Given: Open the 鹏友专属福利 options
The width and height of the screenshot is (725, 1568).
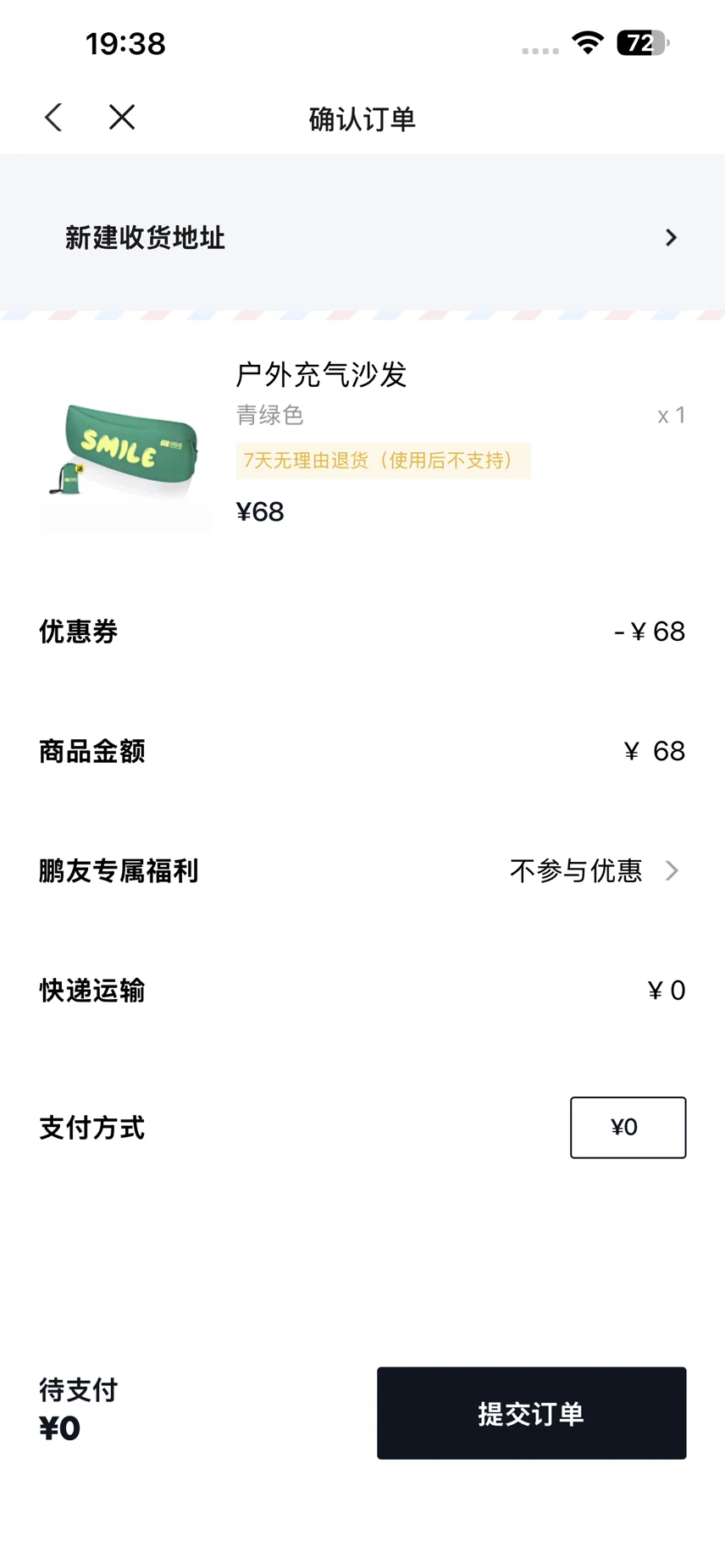Looking at the screenshot, I should click(593, 870).
